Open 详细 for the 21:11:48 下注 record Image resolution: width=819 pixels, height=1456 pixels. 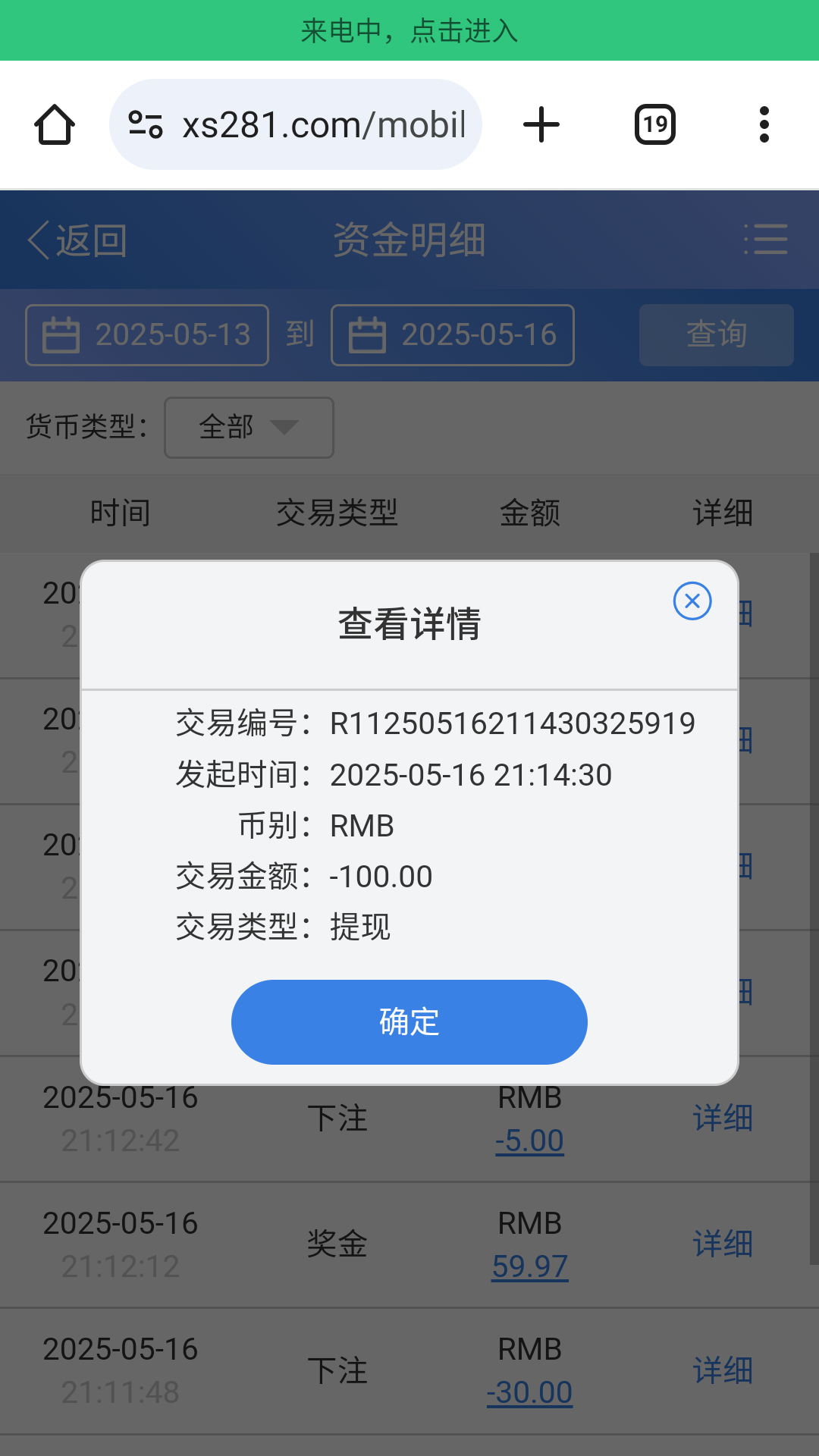(722, 1370)
